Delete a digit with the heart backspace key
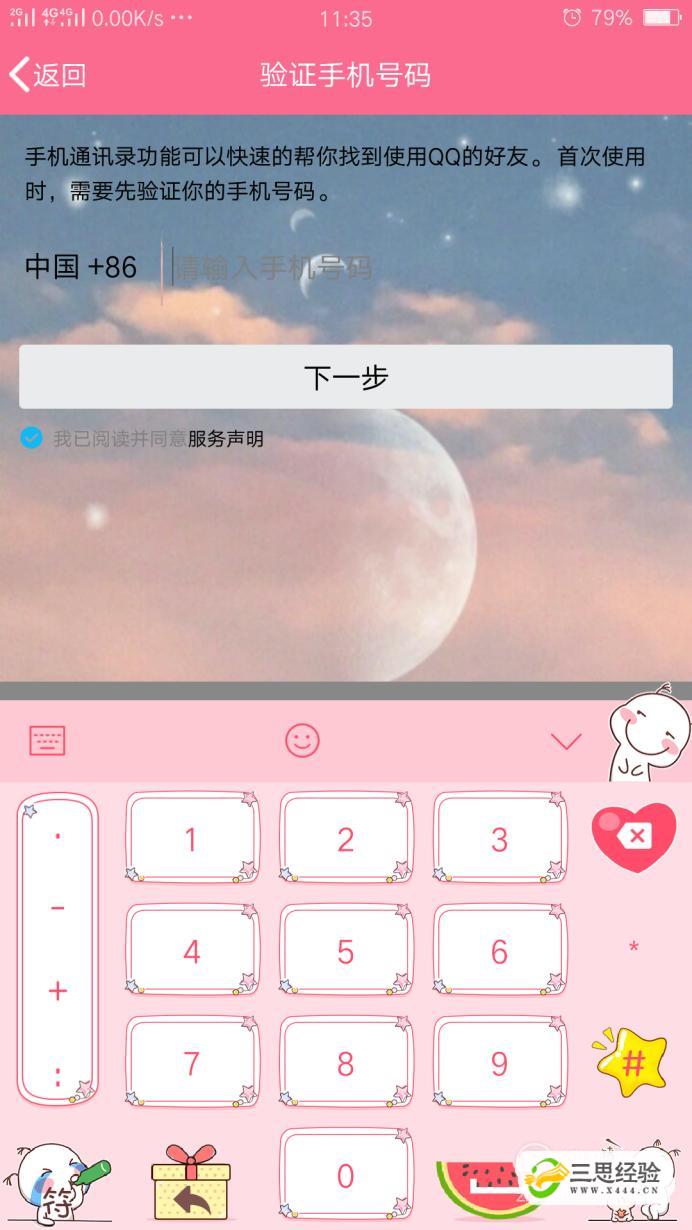692x1230 pixels. (x=634, y=836)
